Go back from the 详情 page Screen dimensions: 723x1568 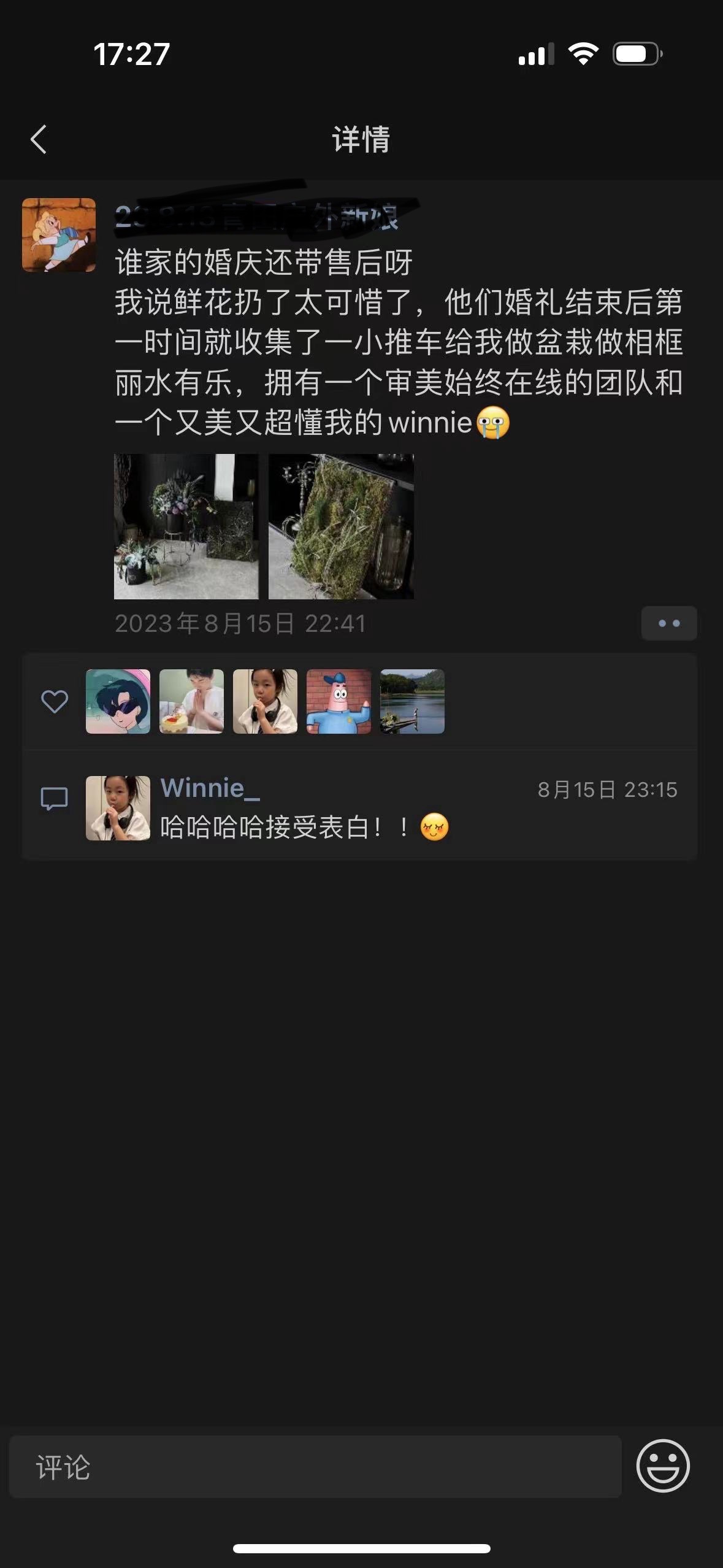pyautogui.click(x=39, y=139)
